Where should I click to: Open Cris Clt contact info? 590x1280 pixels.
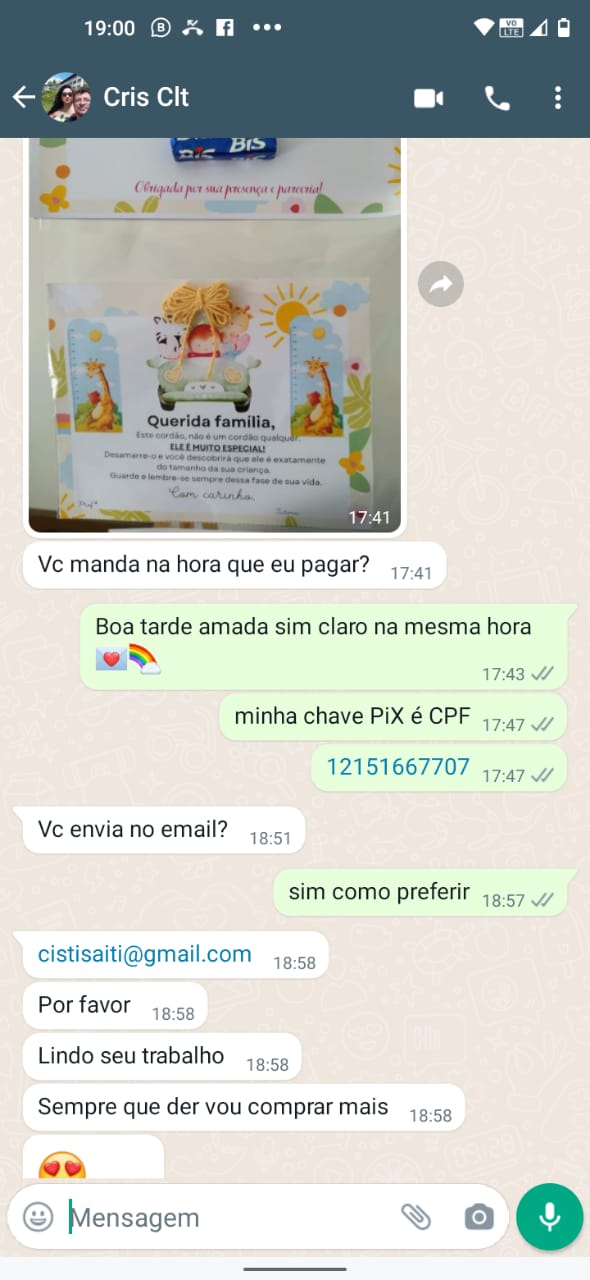[146, 97]
